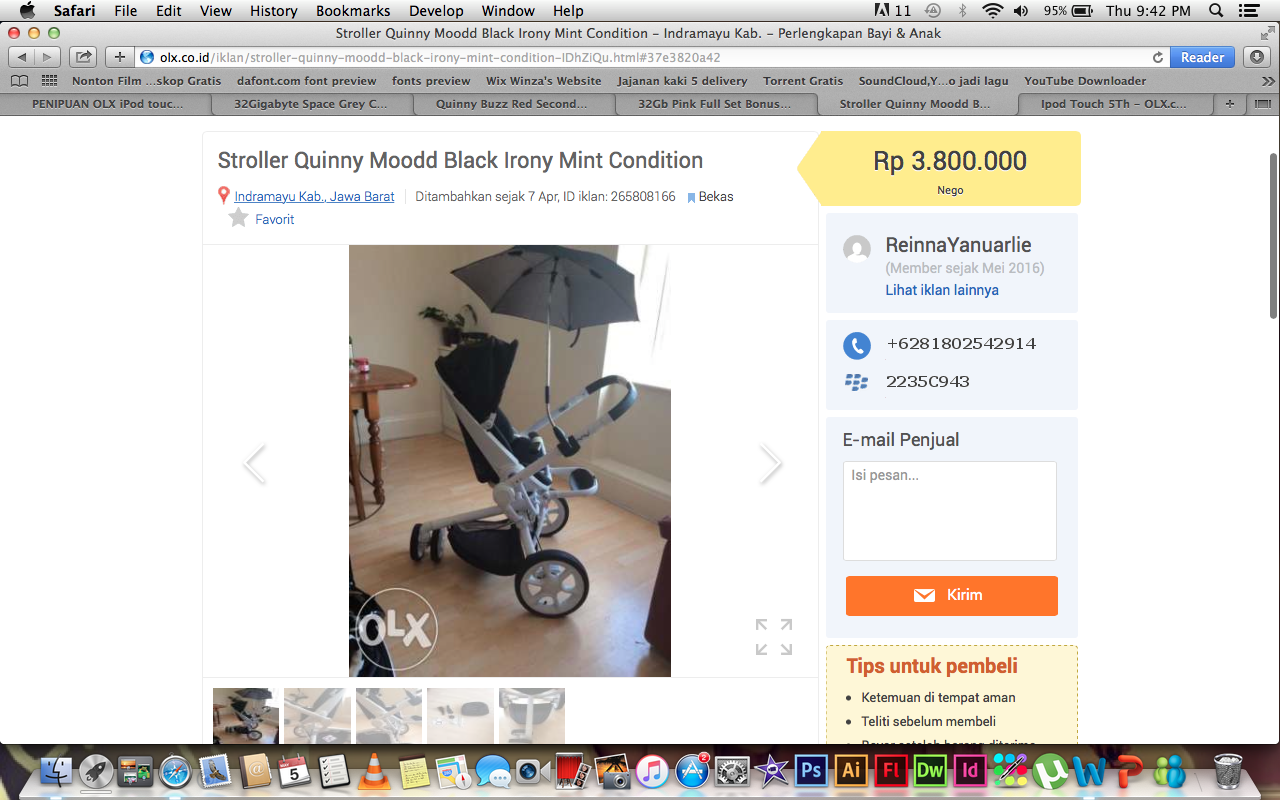Viewport: 1280px width, 800px height.
Task: Click the Kirim button
Action: (951, 595)
